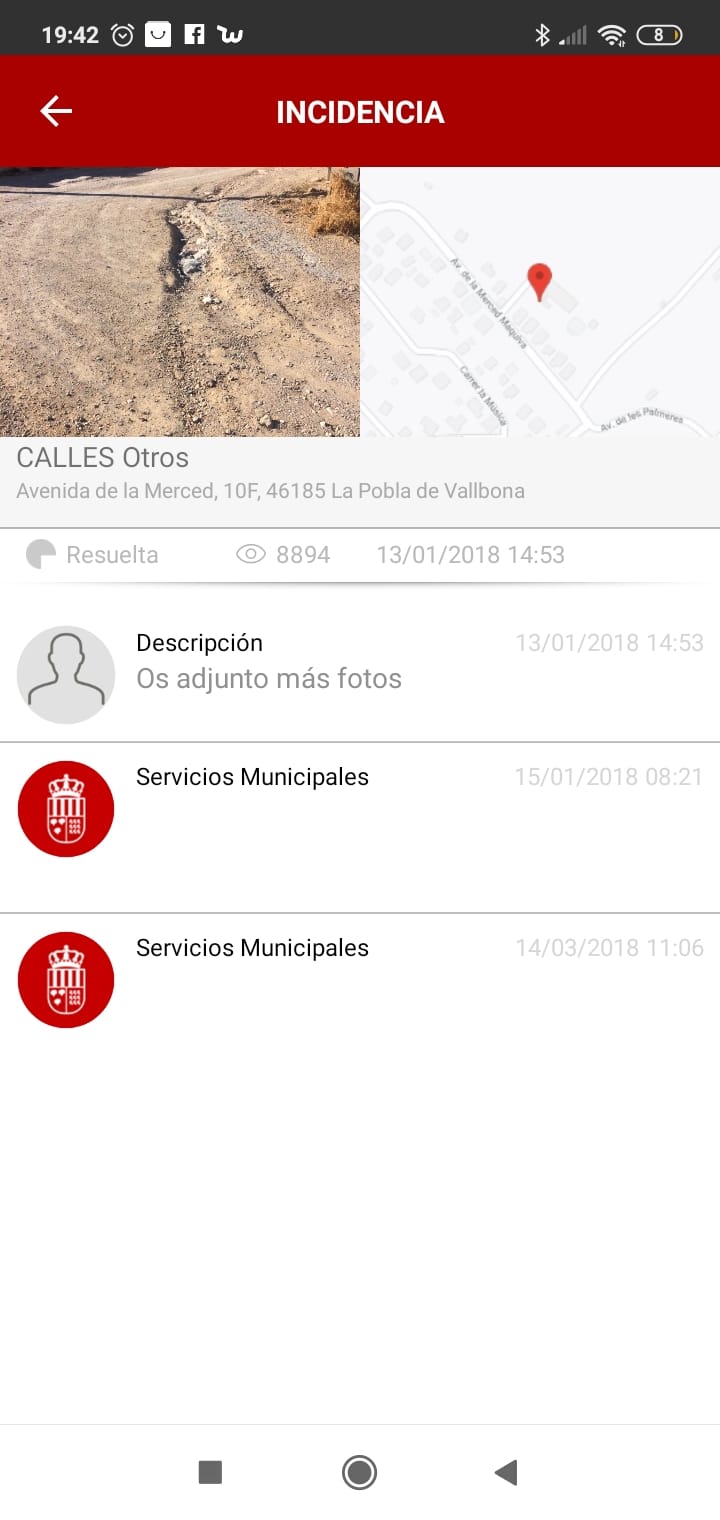Open recent apps from the navigation bar
This screenshot has height=1520, width=720.
pyautogui.click(x=210, y=1472)
